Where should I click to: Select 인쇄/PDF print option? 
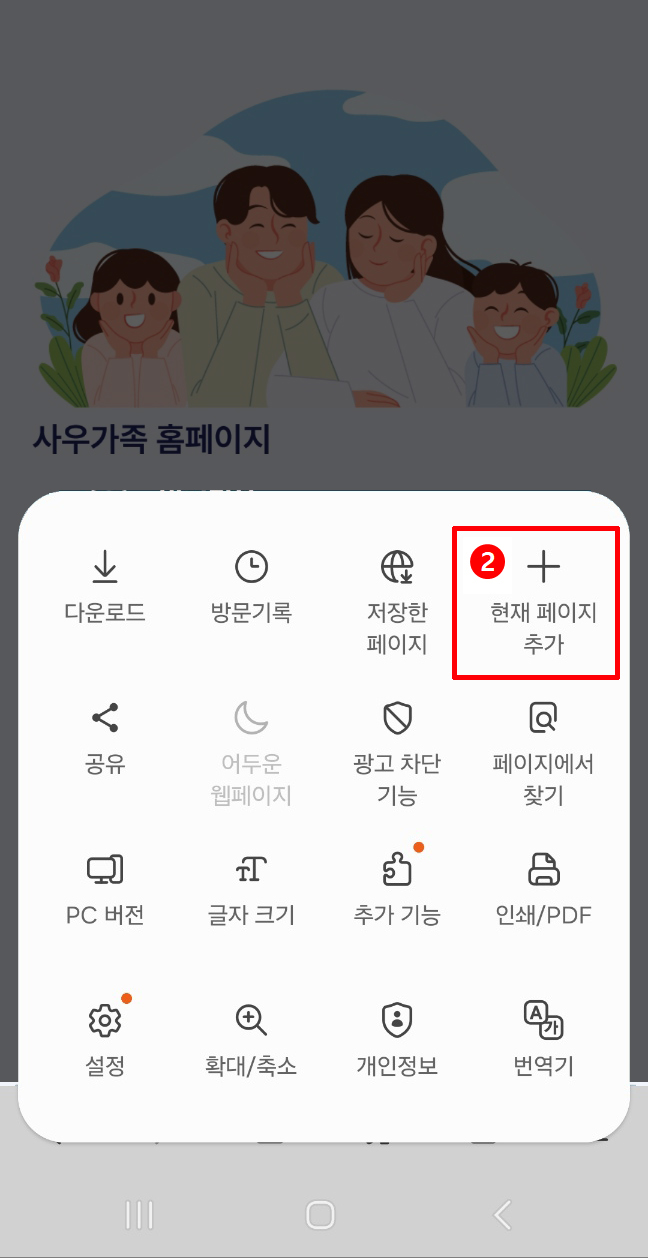[x=543, y=889]
